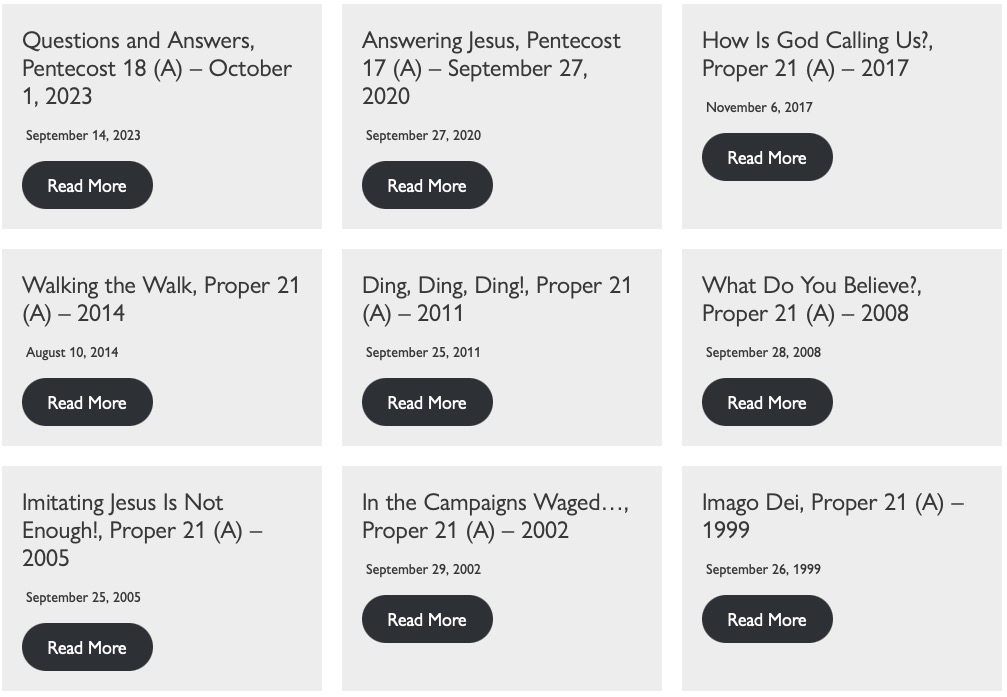
Task: Tap Read More under Questions and Answers
Action: (x=87, y=185)
